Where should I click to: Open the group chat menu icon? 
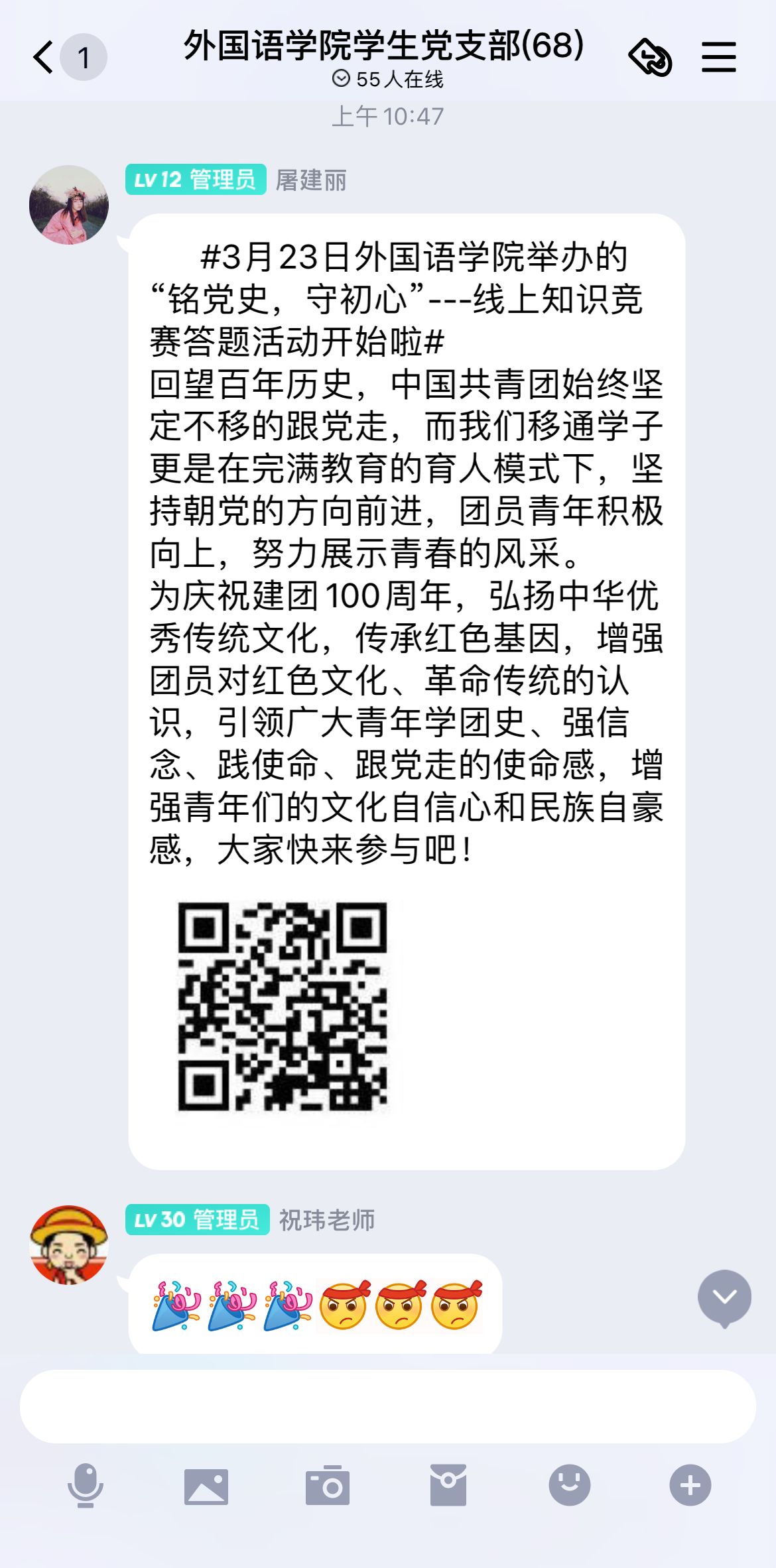[718, 57]
